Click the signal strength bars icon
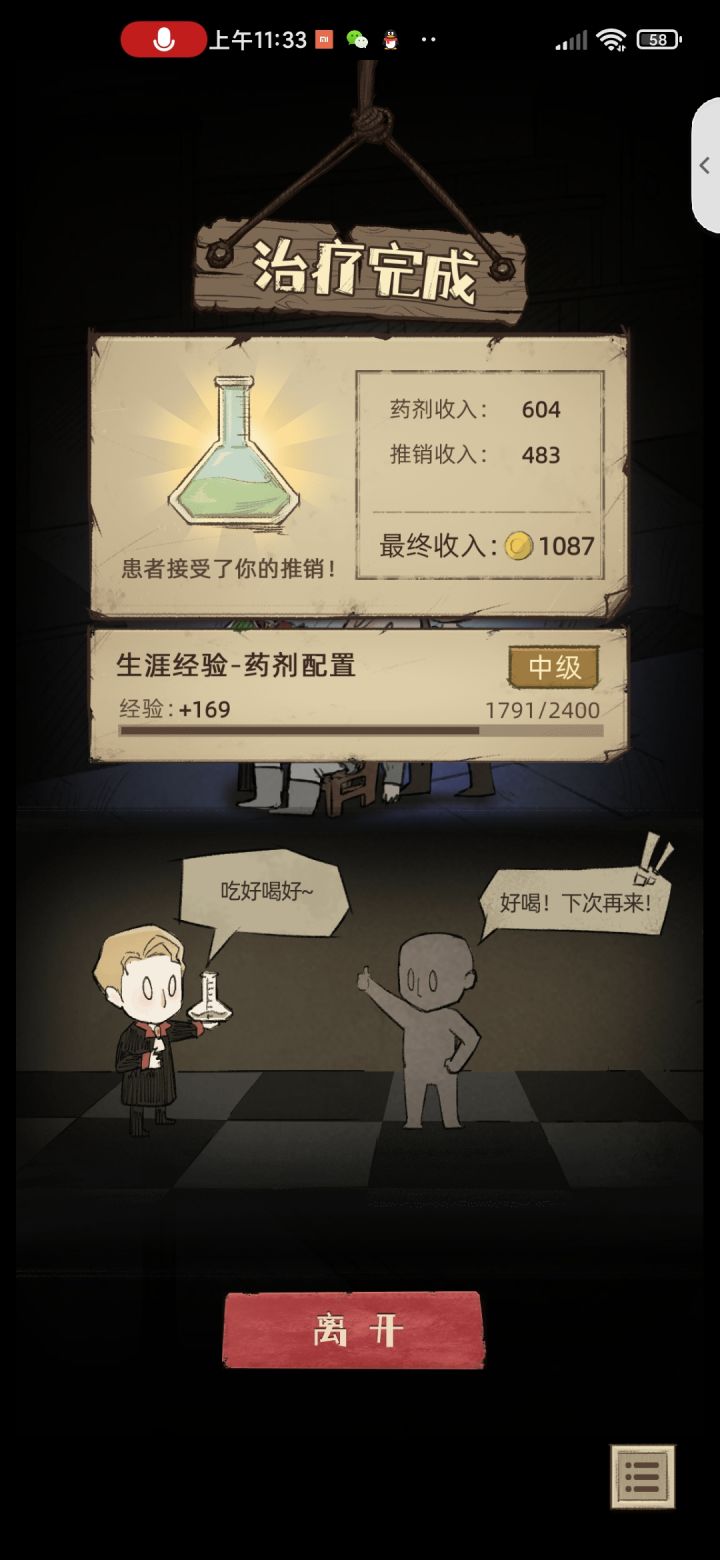The image size is (720, 1560). [x=570, y=38]
